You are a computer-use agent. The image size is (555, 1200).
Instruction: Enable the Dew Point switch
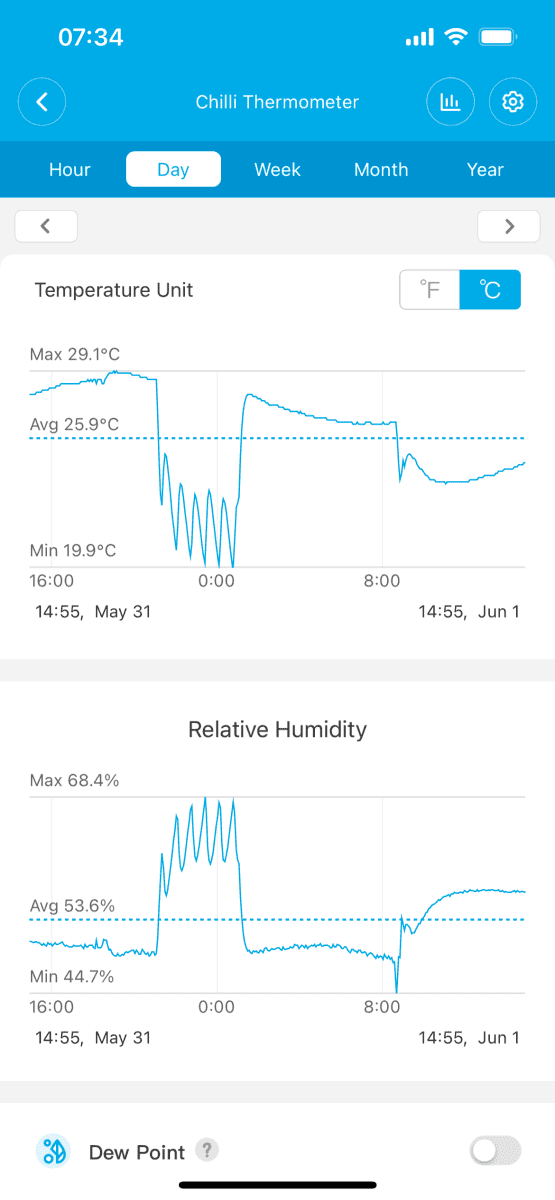tap(495, 1151)
